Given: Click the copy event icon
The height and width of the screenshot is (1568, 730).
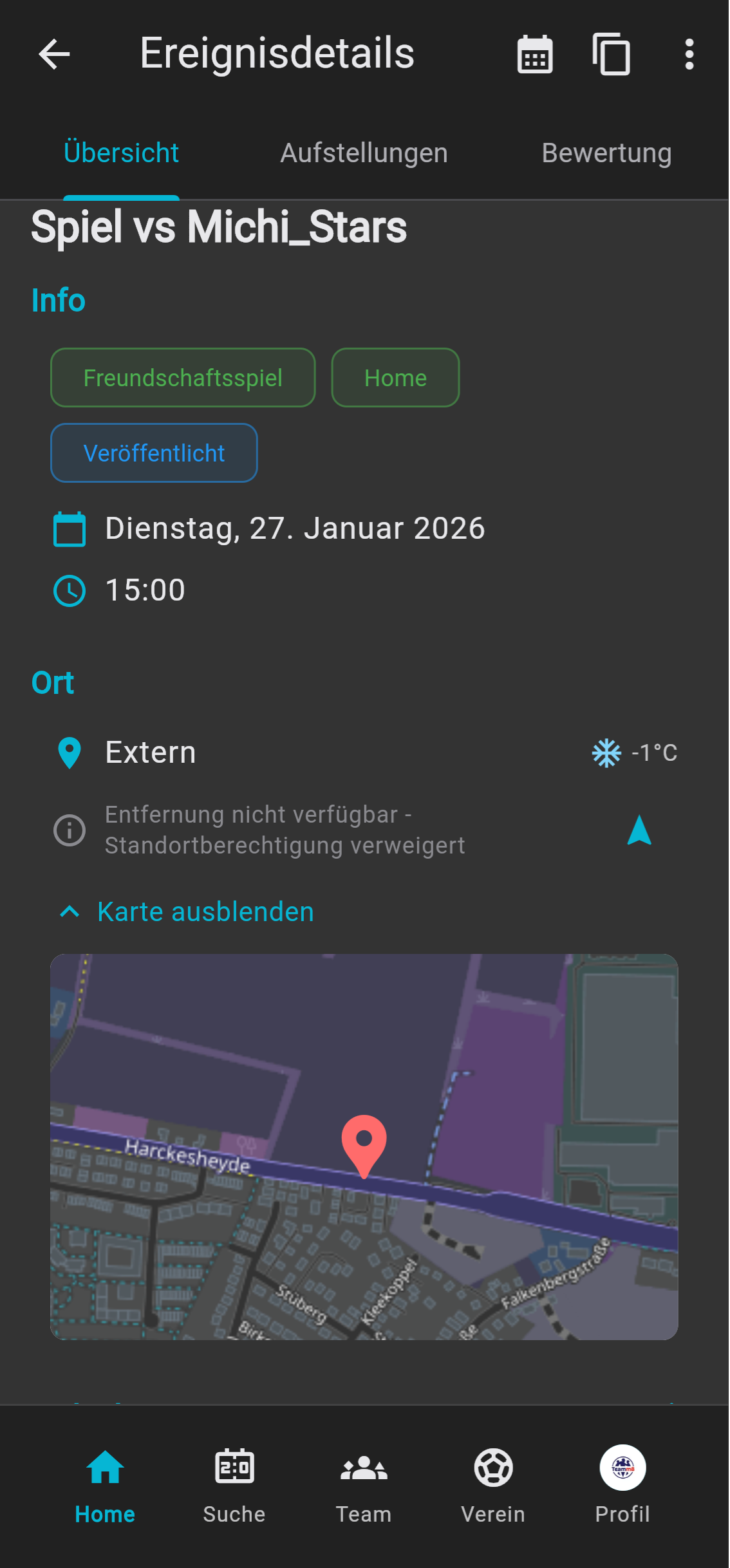Looking at the screenshot, I should (x=610, y=54).
